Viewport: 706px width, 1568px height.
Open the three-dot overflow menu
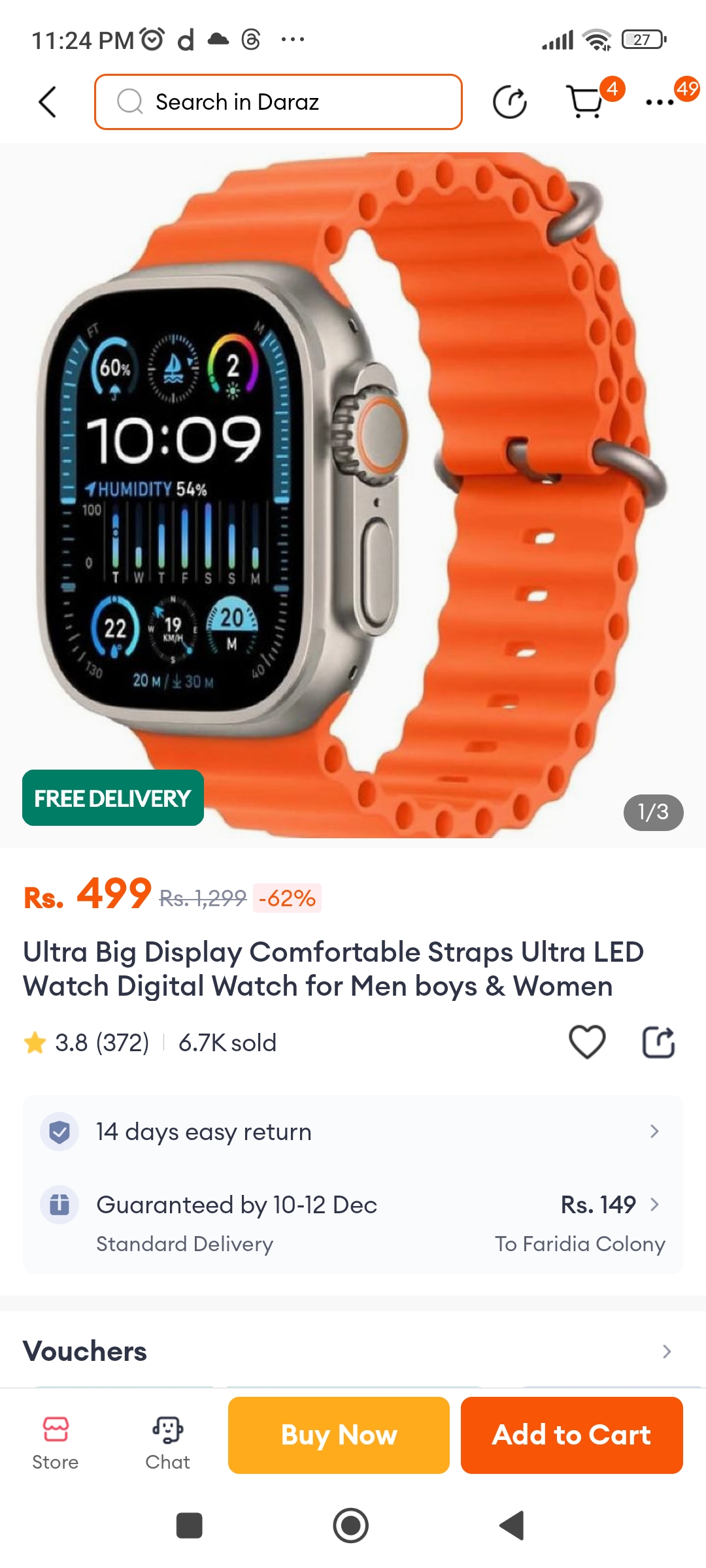tap(660, 102)
